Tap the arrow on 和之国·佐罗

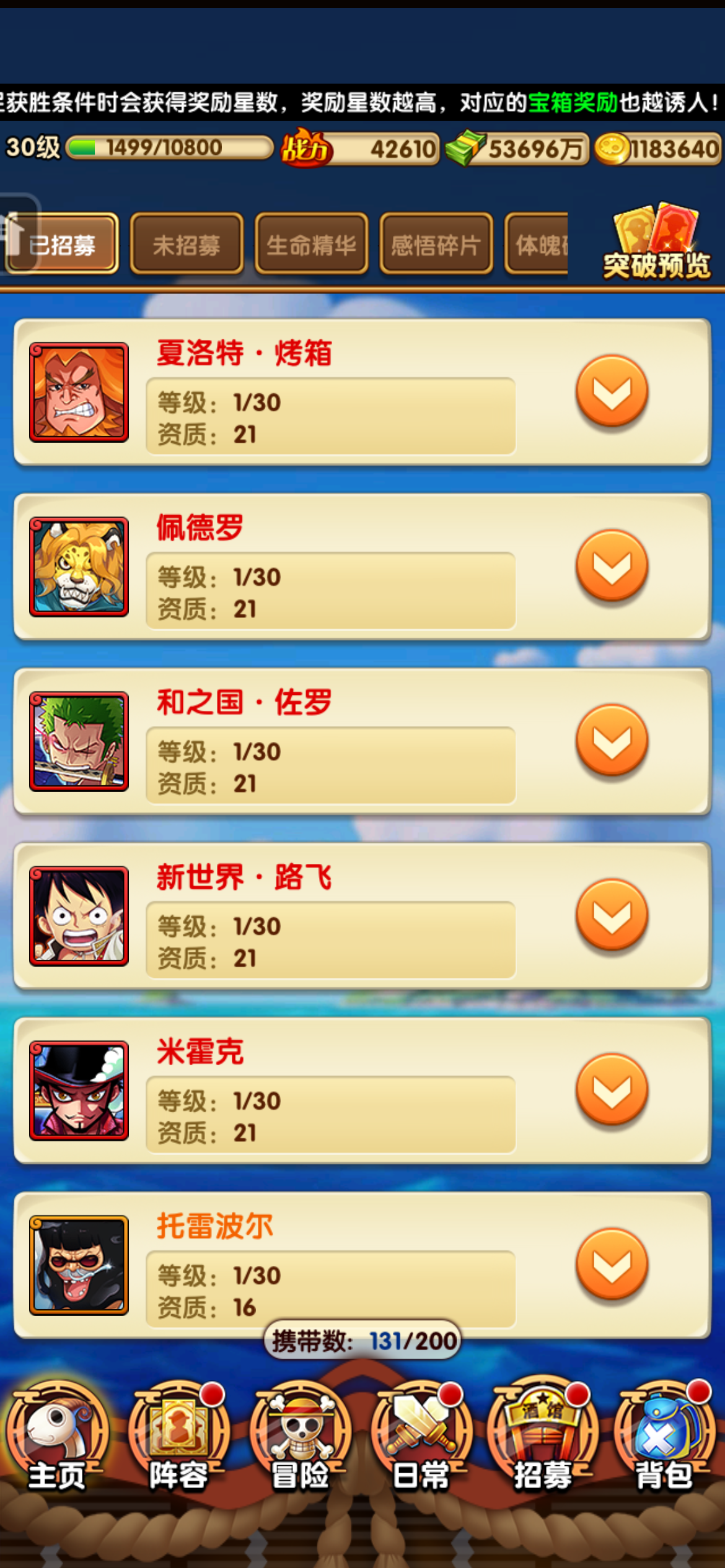pos(612,740)
